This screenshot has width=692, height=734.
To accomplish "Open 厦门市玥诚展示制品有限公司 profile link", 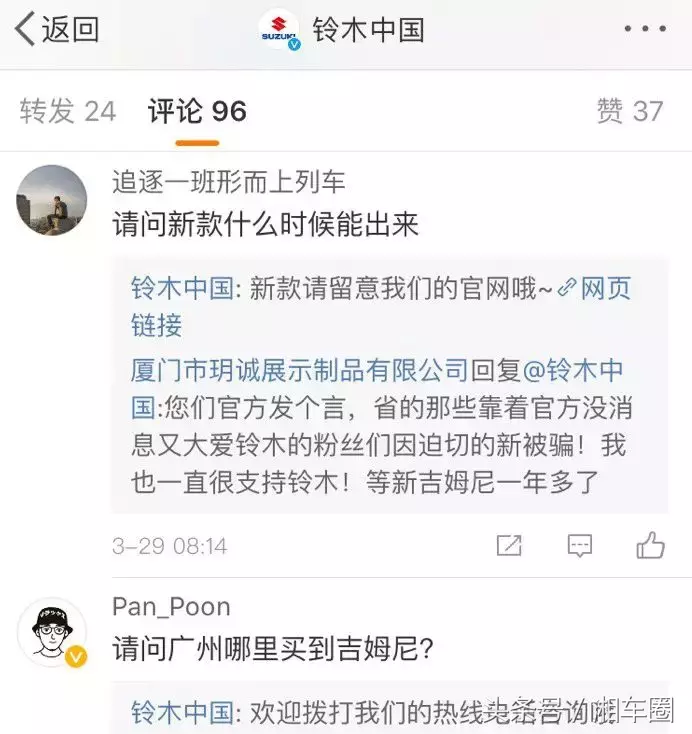I will pos(299,370).
